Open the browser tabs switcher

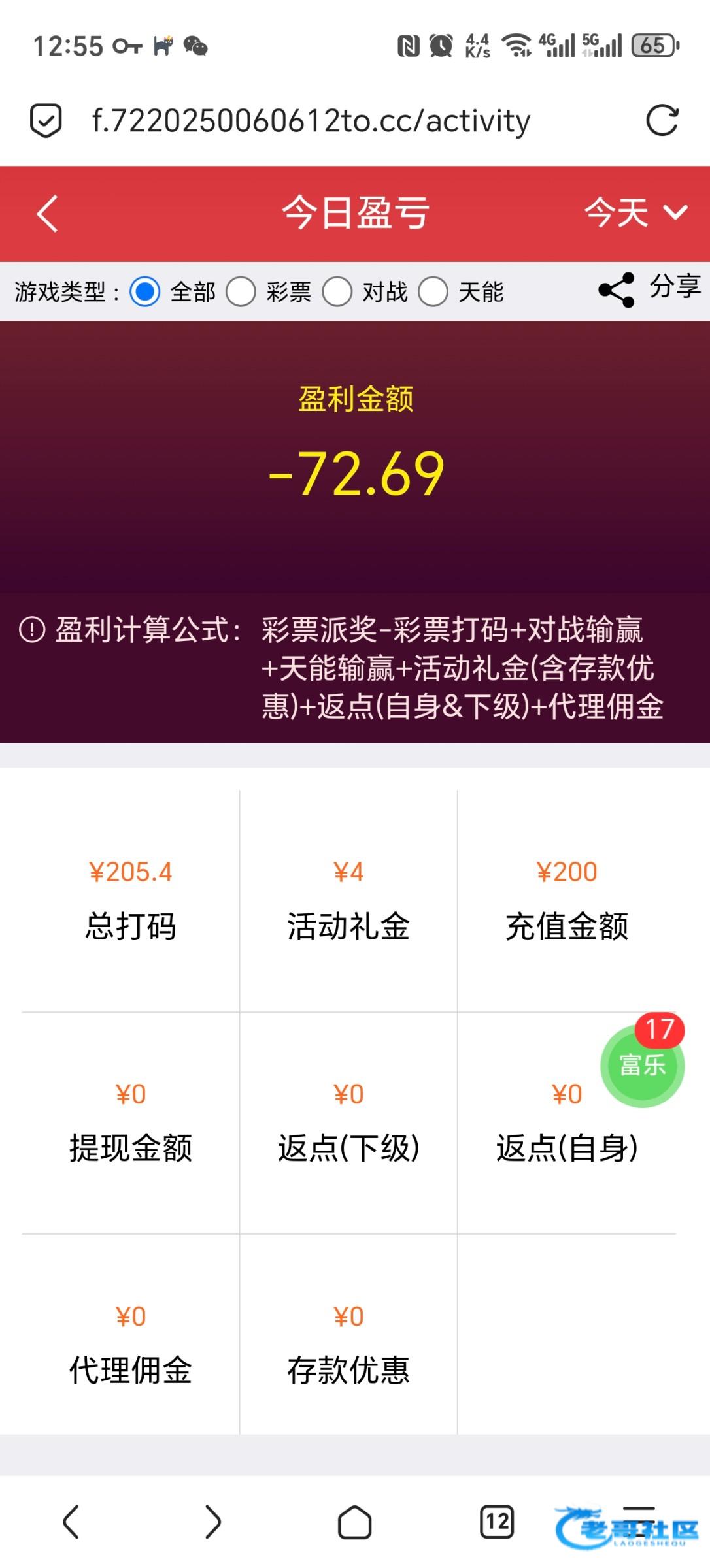(497, 1522)
